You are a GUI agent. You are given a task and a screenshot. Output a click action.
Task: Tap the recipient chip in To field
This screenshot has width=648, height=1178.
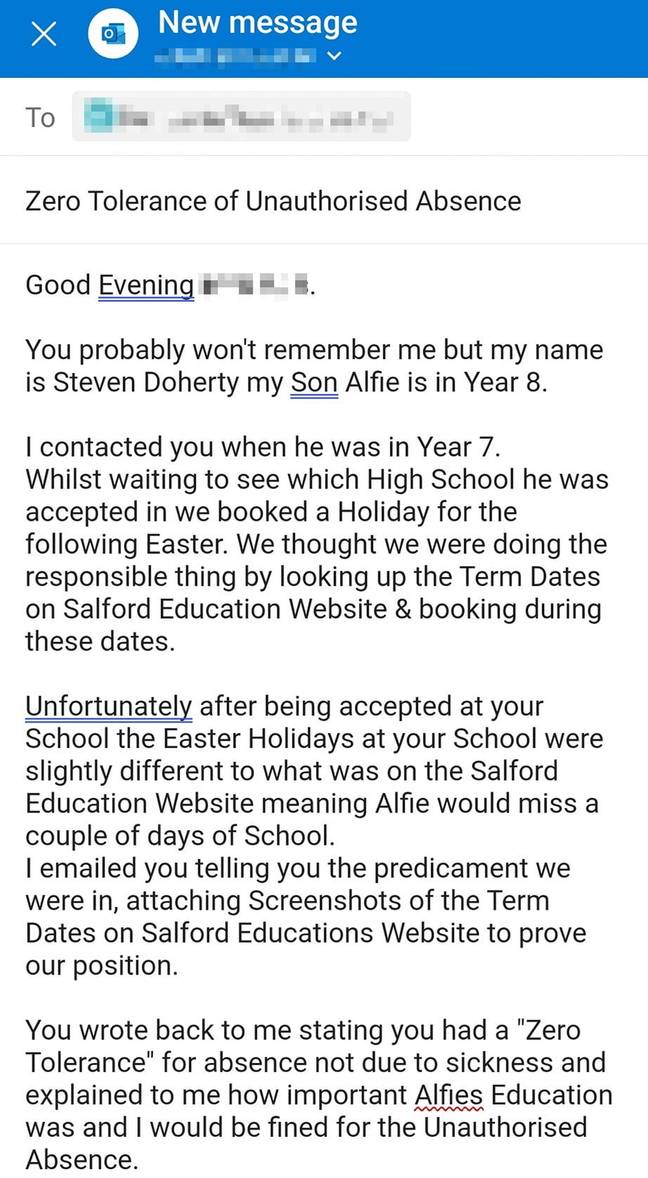tap(241, 116)
